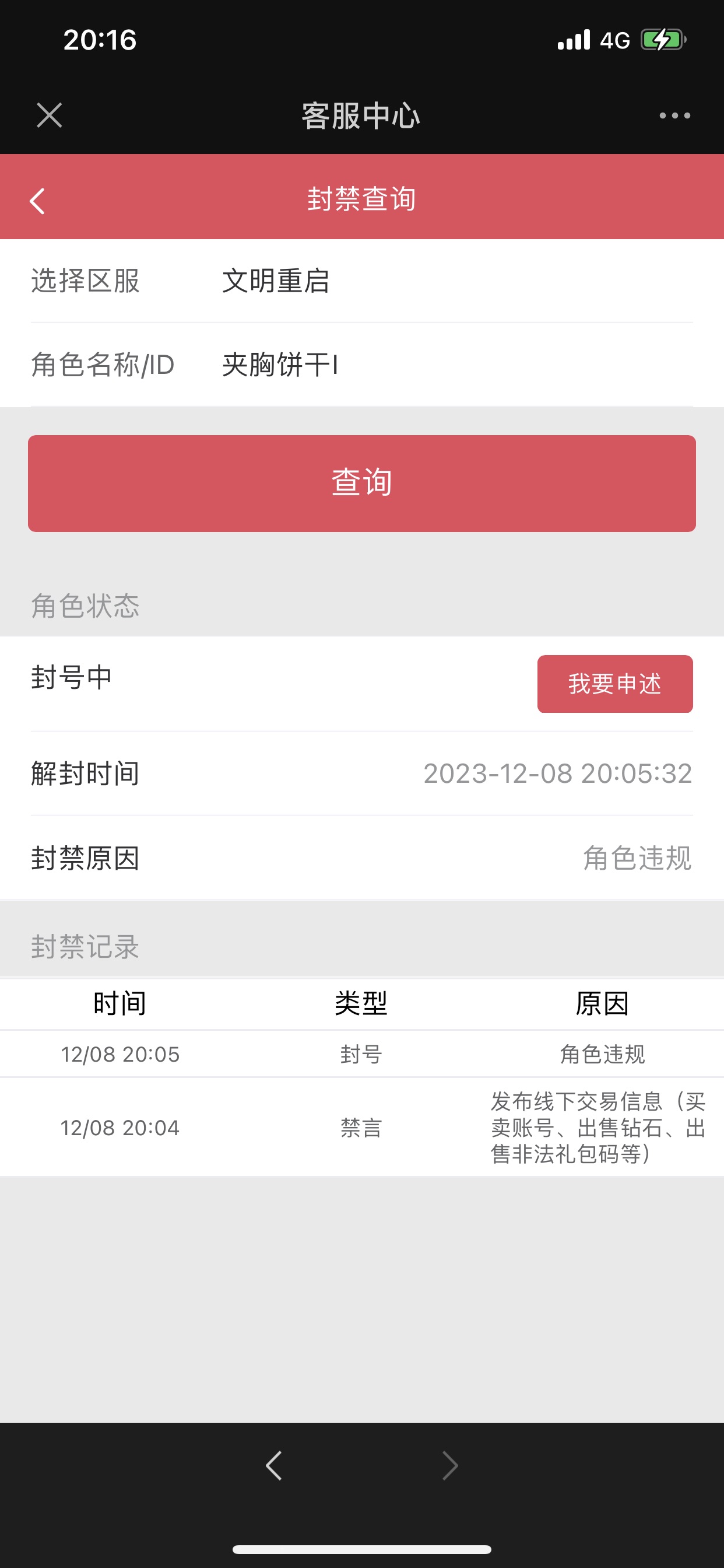Tap the 查询 button
The width and height of the screenshot is (724, 1568).
362,484
